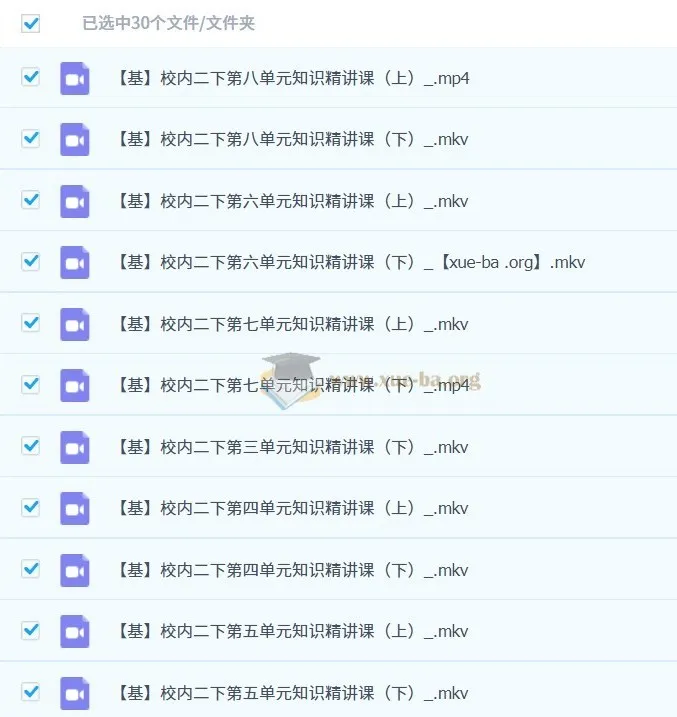Deselect the 第四单元（下）.mkv checkbox
This screenshot has width=677, height=717.
tap(31, 569)
